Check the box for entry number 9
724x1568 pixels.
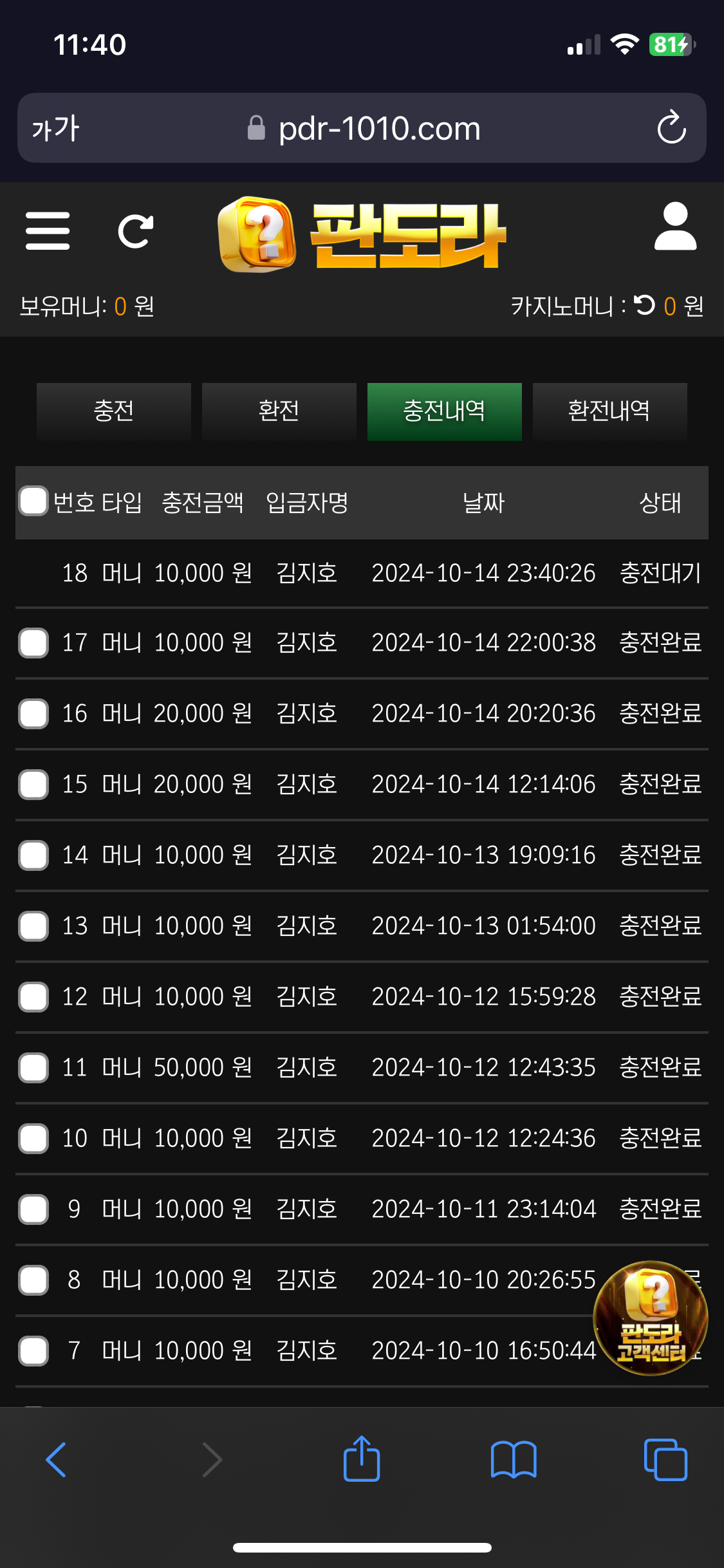click(33, 1209)
